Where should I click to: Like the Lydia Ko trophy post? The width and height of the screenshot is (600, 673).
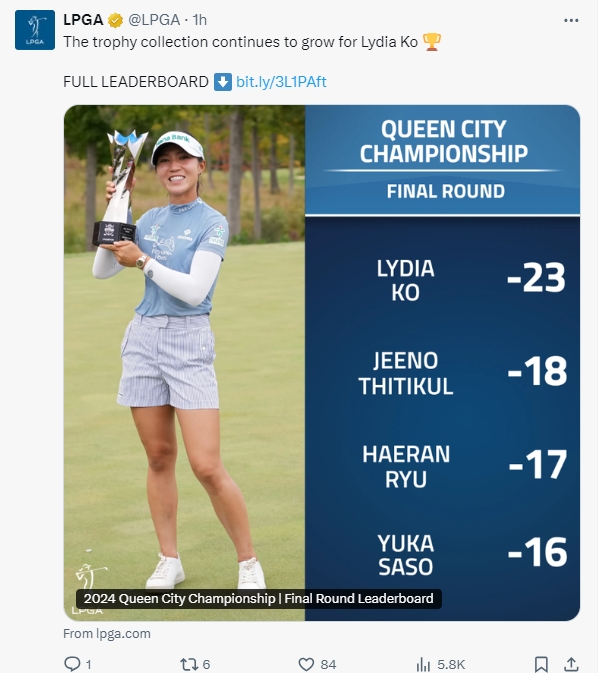[x=307, y=663]
